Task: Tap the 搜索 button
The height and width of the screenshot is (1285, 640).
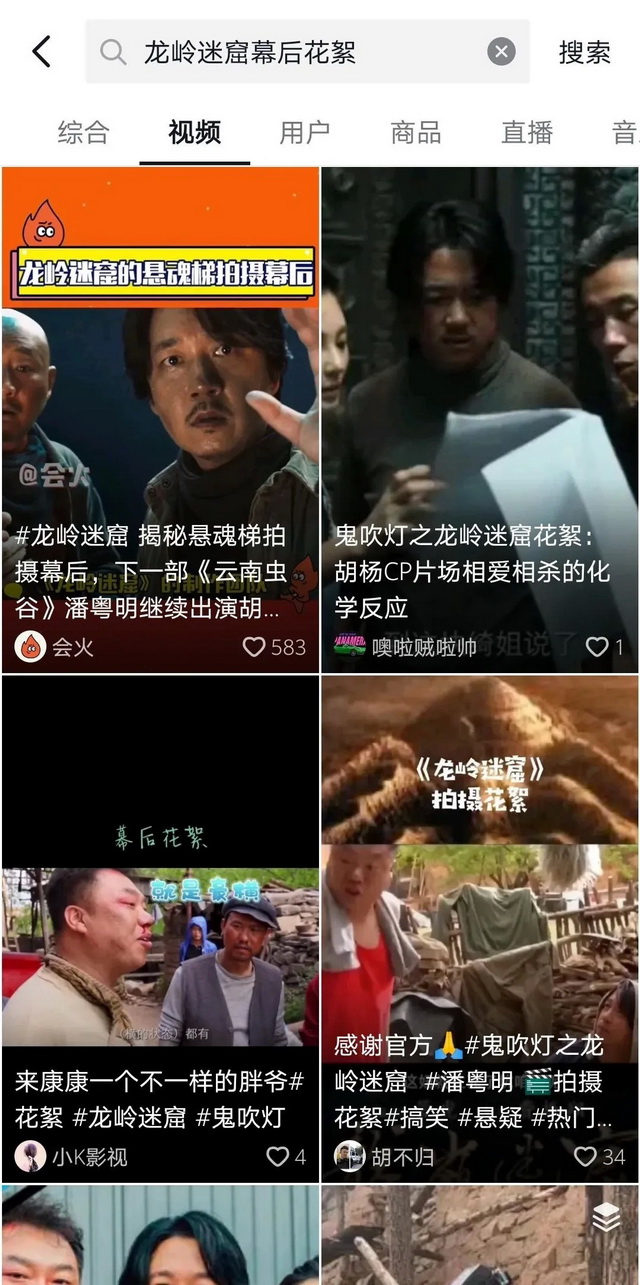Action: [x=584, y=52]
